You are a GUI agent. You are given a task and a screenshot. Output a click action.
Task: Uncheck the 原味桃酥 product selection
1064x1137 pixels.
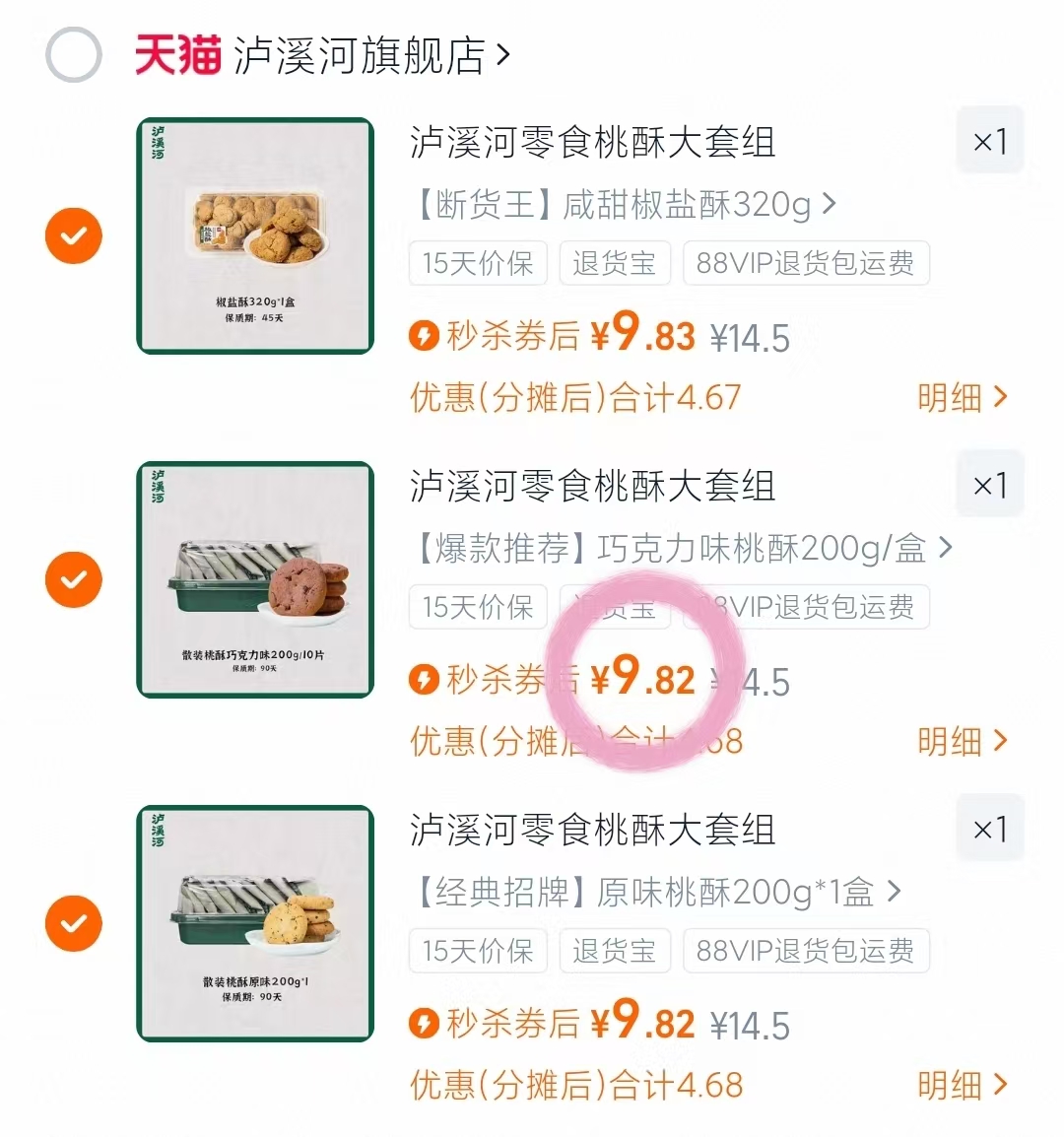(74, 923)
